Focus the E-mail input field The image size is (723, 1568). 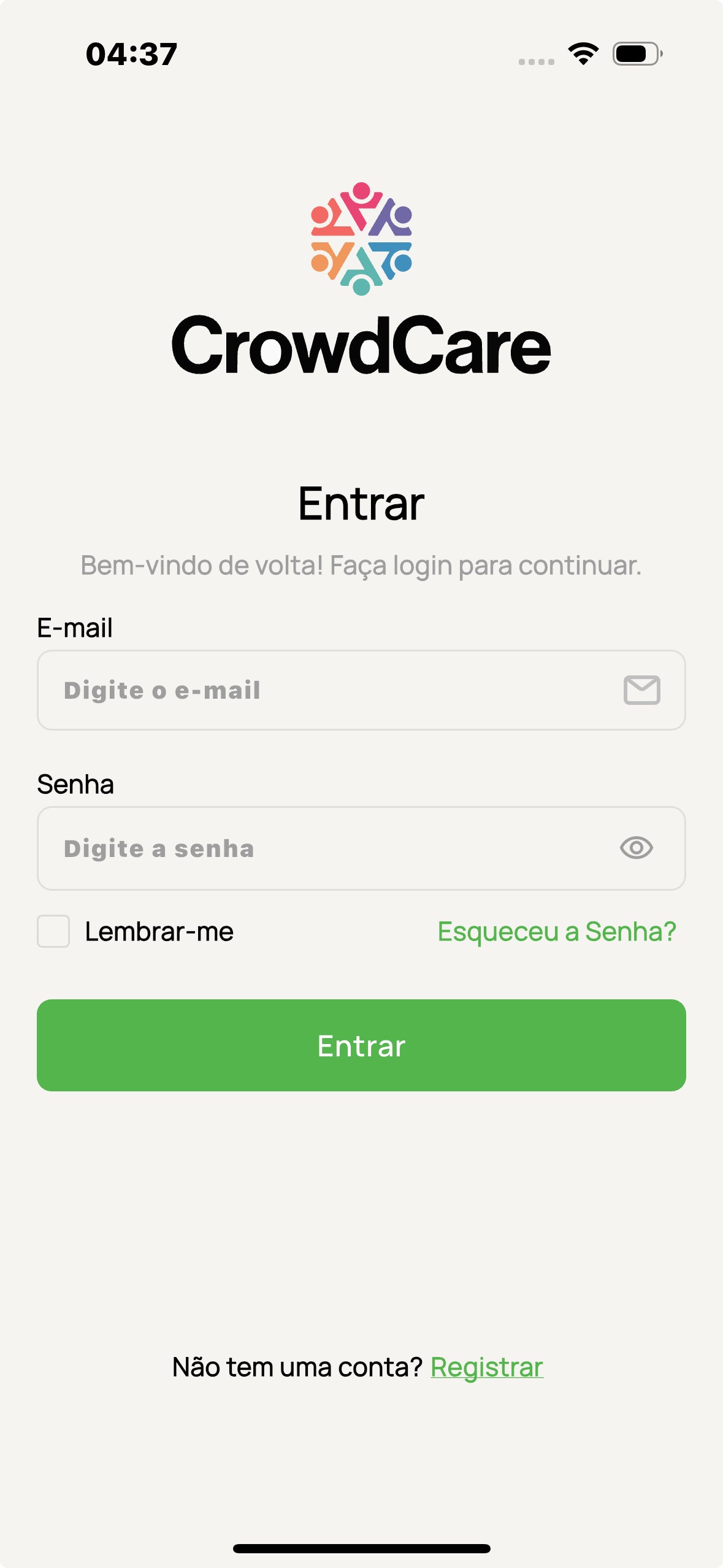[331, 690]
